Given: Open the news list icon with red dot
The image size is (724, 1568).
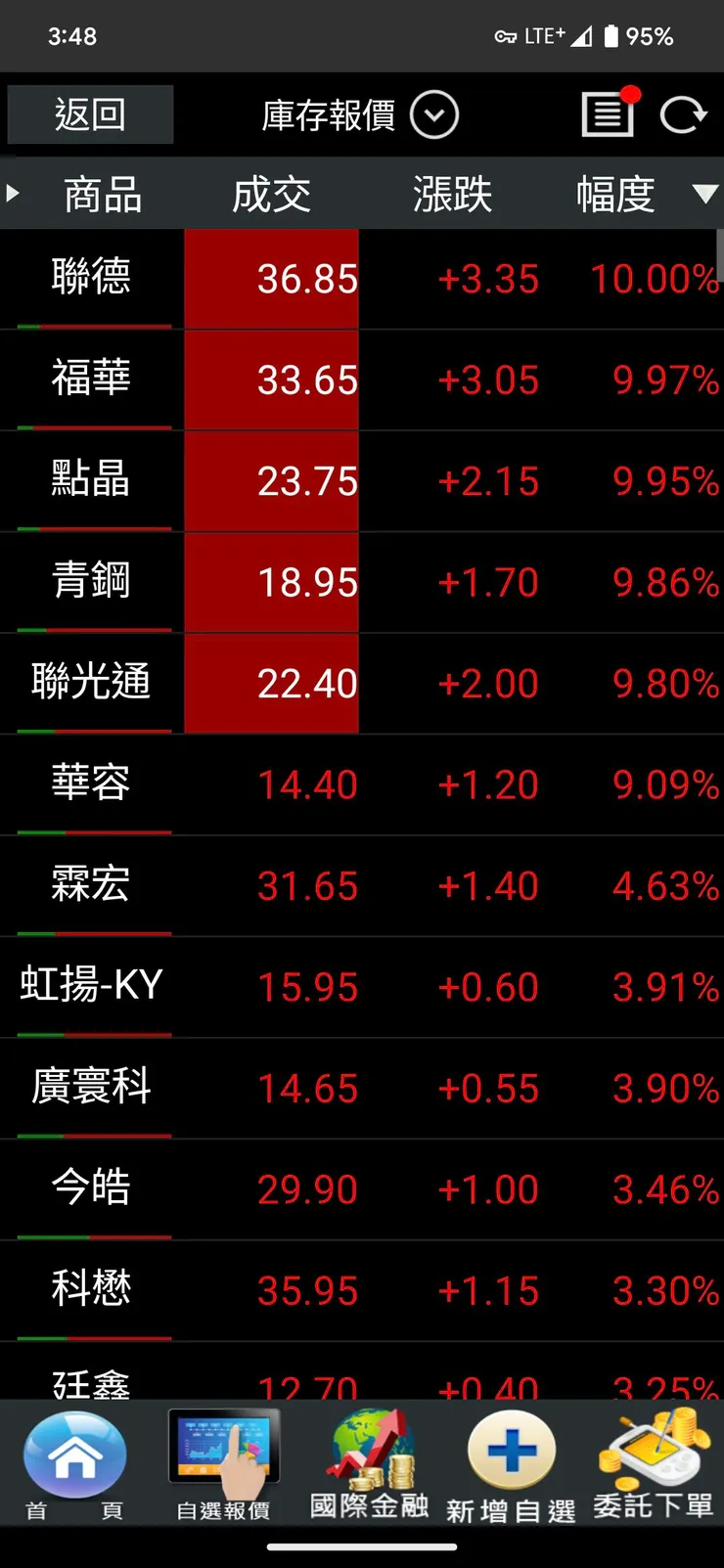Looking at the screenshot, I should click(x=609, y=114).
